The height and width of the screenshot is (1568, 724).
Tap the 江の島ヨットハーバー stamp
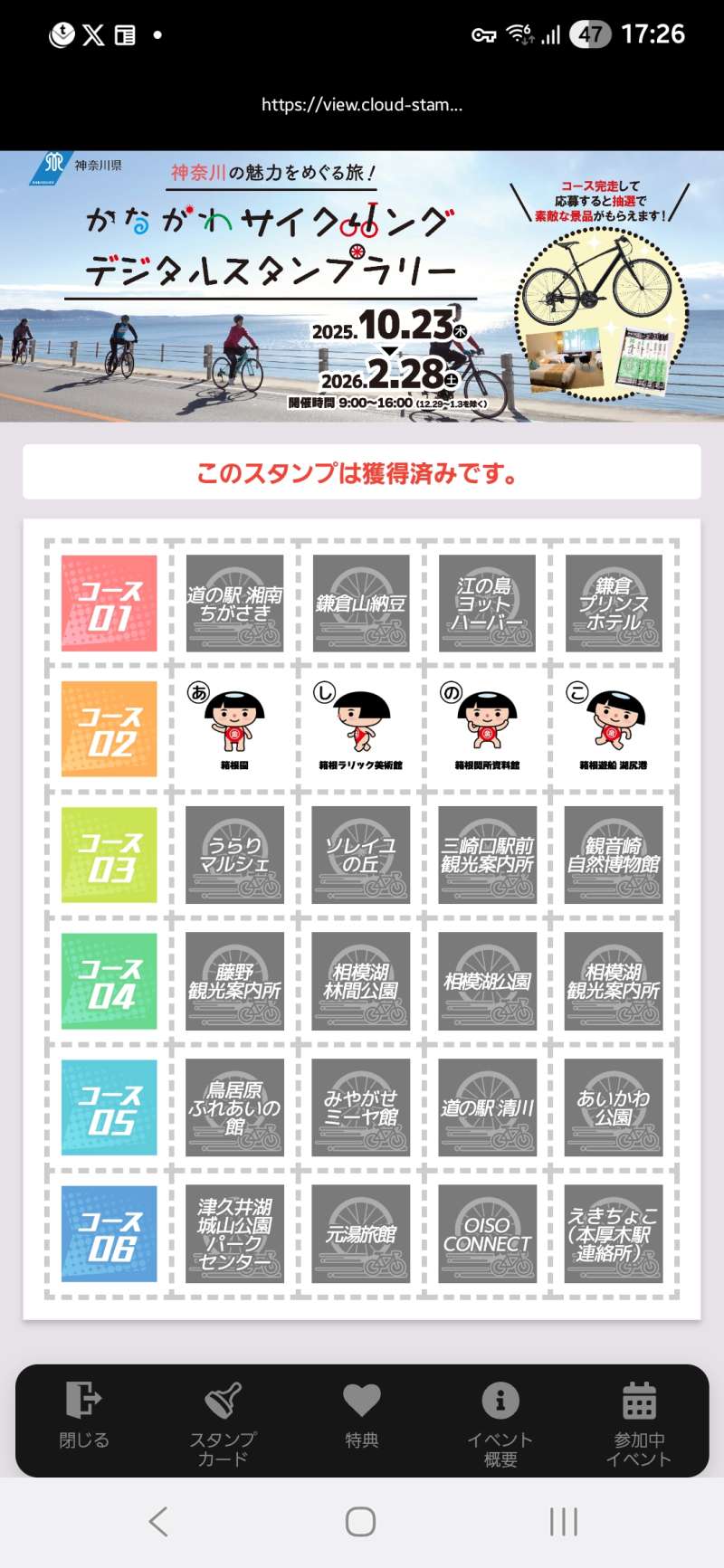tap(487, 603)
